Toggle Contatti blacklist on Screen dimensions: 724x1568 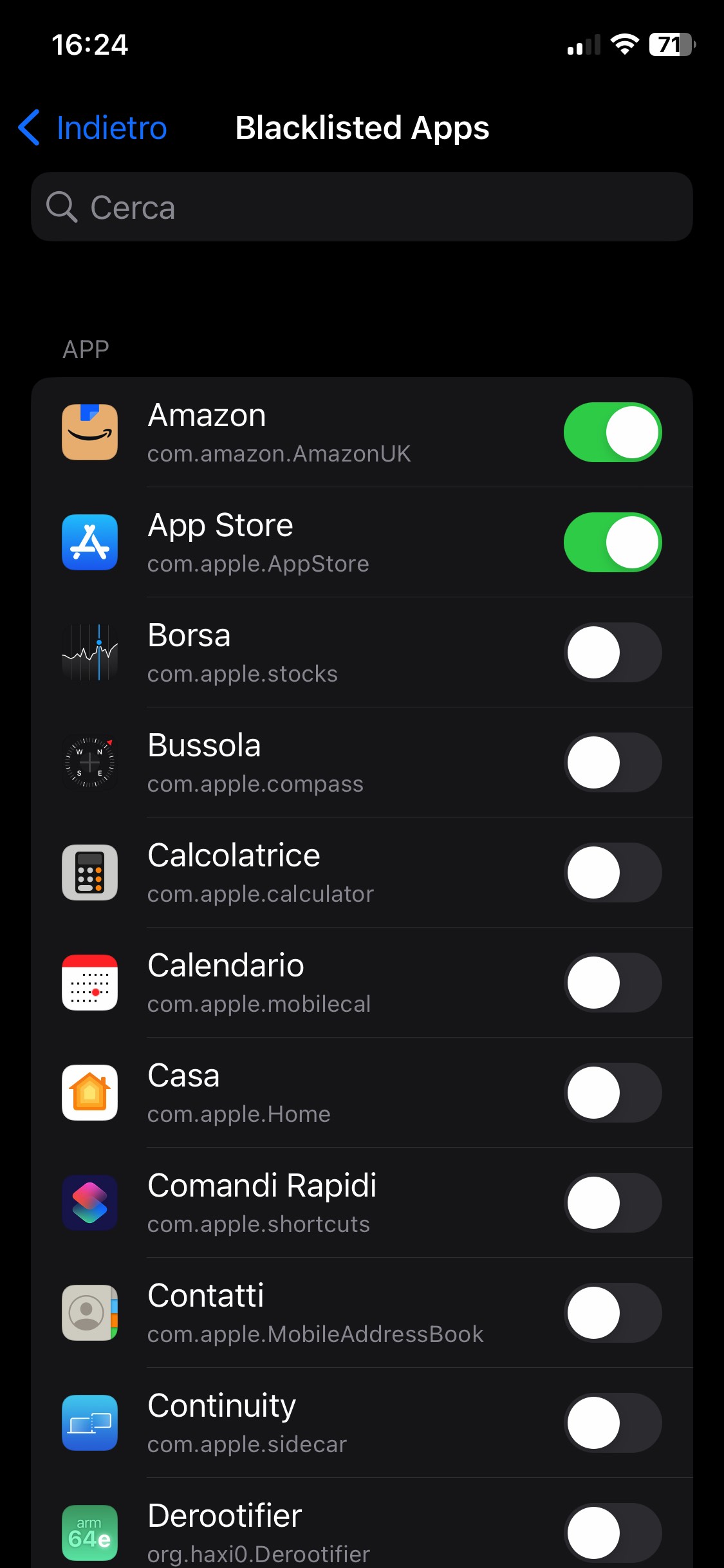coord(612,1313)
